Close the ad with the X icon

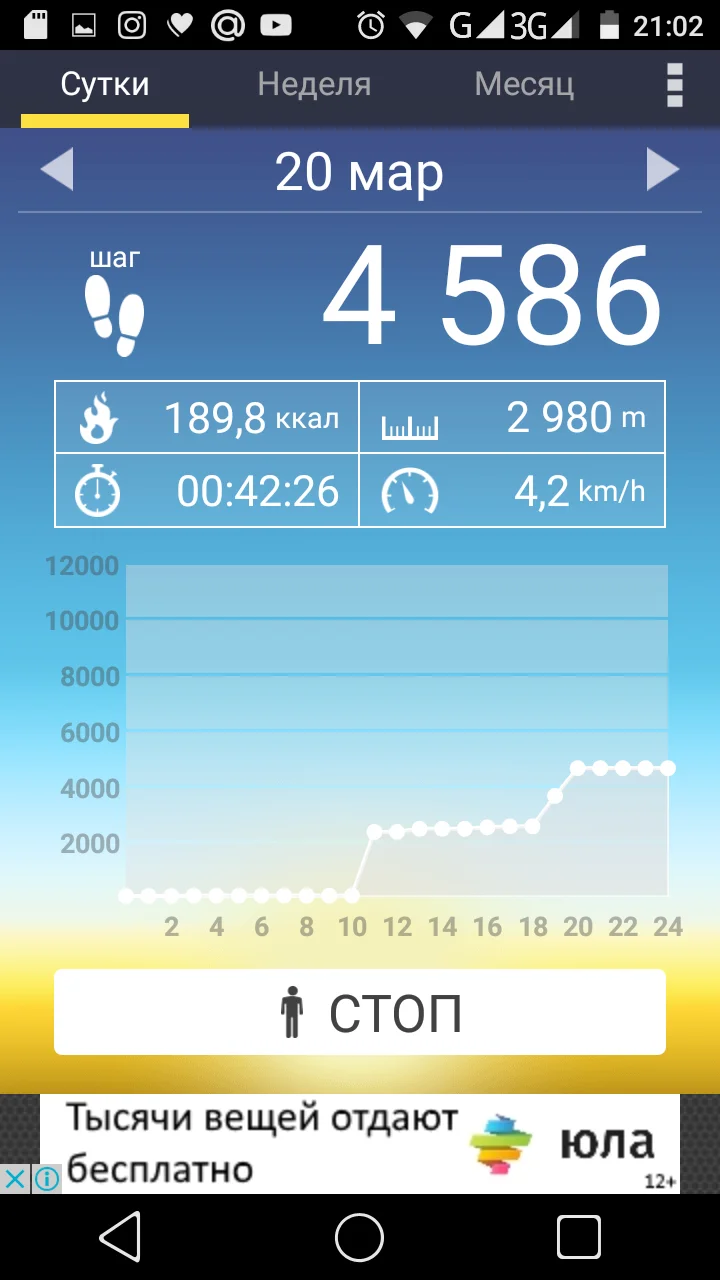tap(15, 1178)
